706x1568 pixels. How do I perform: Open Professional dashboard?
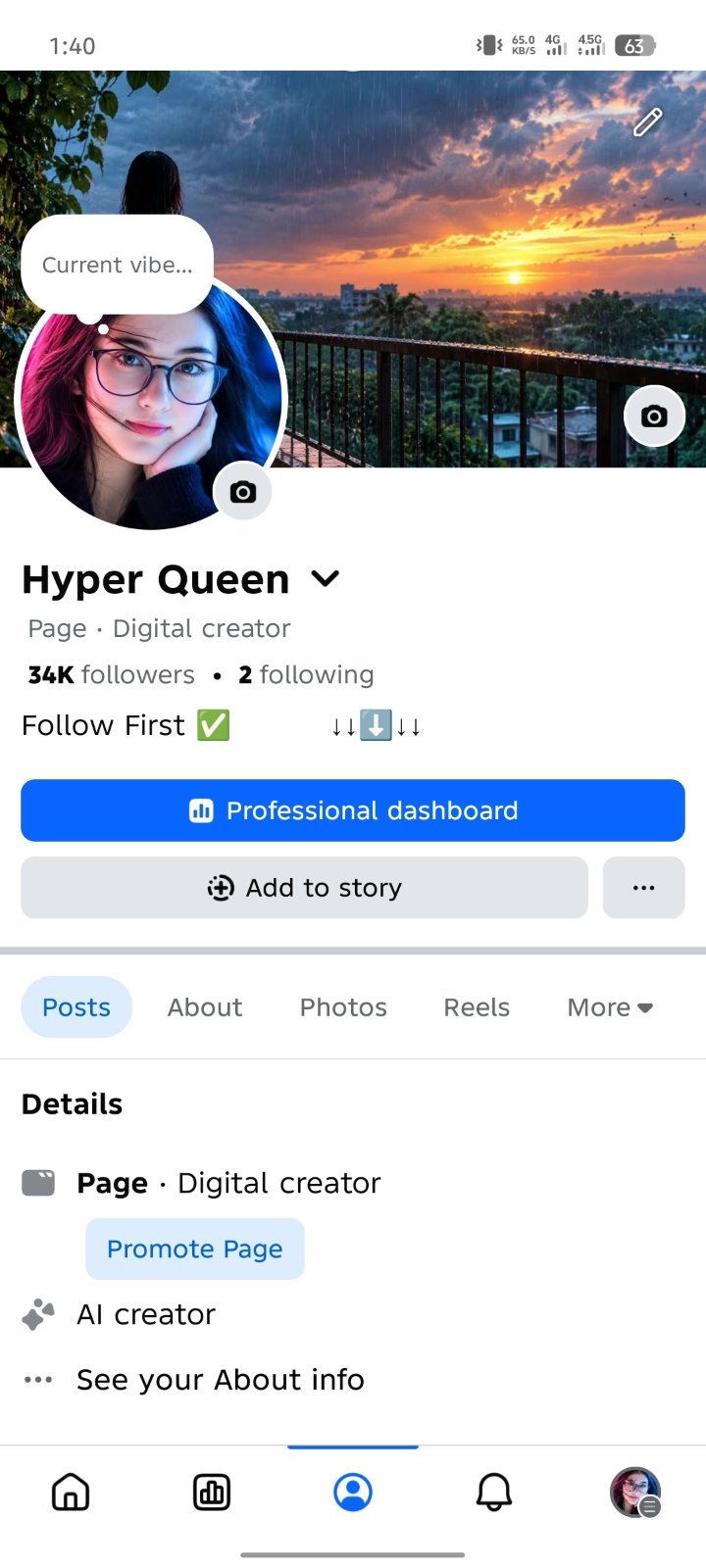pyautogui.click(x=353, y=810)
